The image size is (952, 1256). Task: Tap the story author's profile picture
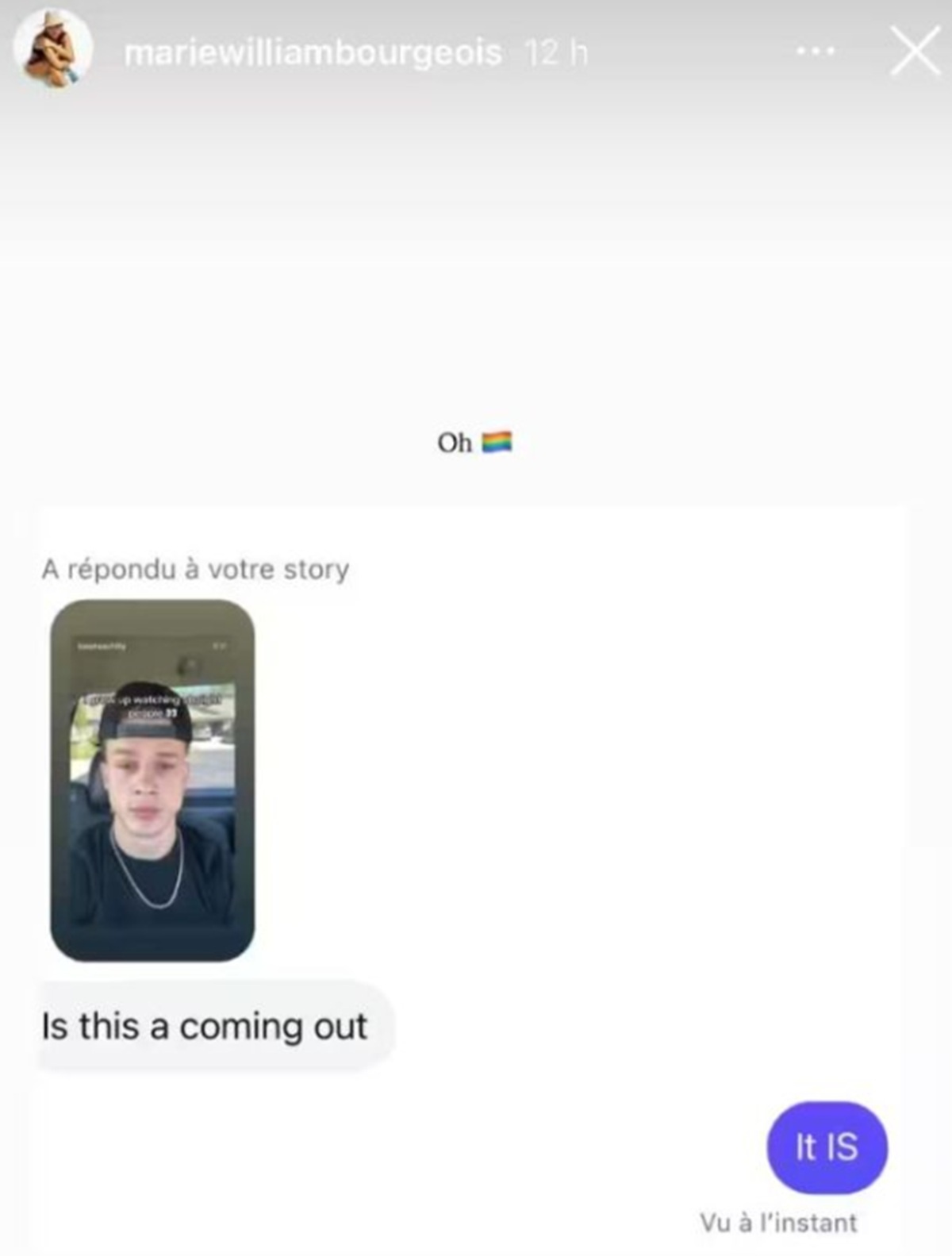[x=53, y=49]
